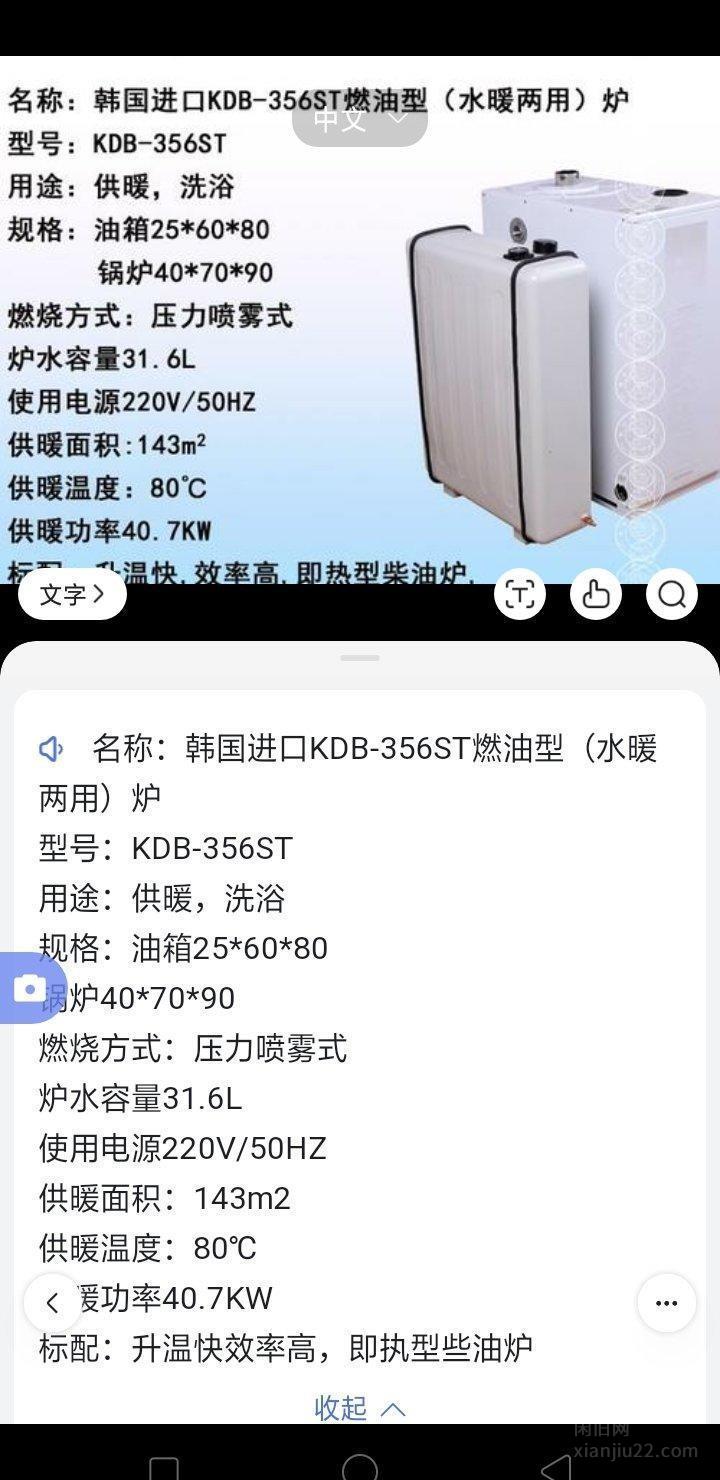720x1480 pixels.
Task: Tap the hand pointer icon
Action: pos(596,595)
